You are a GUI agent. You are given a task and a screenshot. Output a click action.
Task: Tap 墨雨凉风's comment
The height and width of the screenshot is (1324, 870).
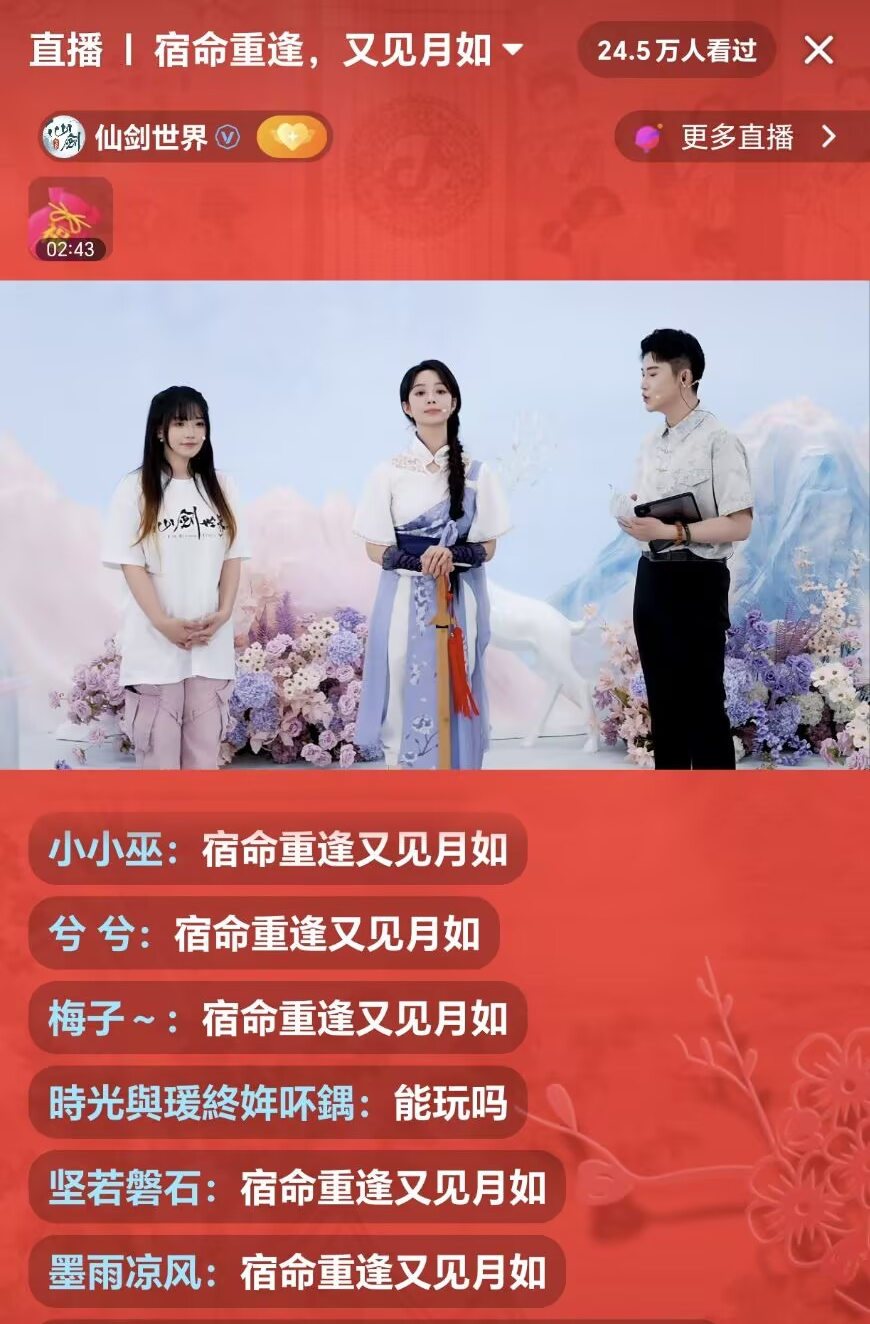point(297,1272)
